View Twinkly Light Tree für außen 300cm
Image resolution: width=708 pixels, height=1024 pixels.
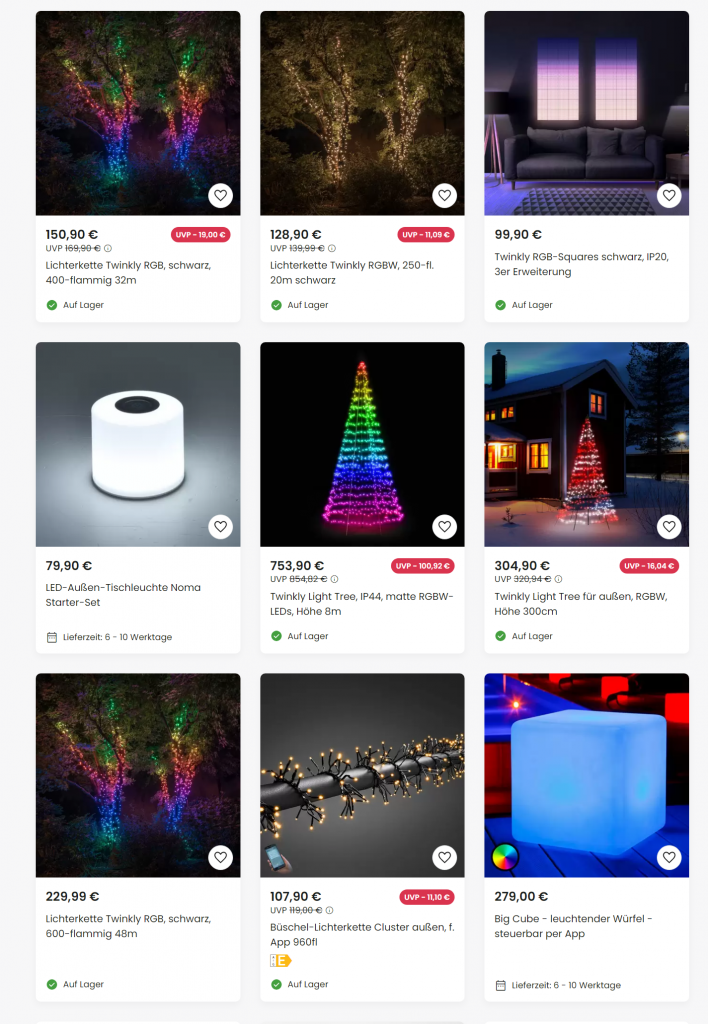[x=581, y=604]
